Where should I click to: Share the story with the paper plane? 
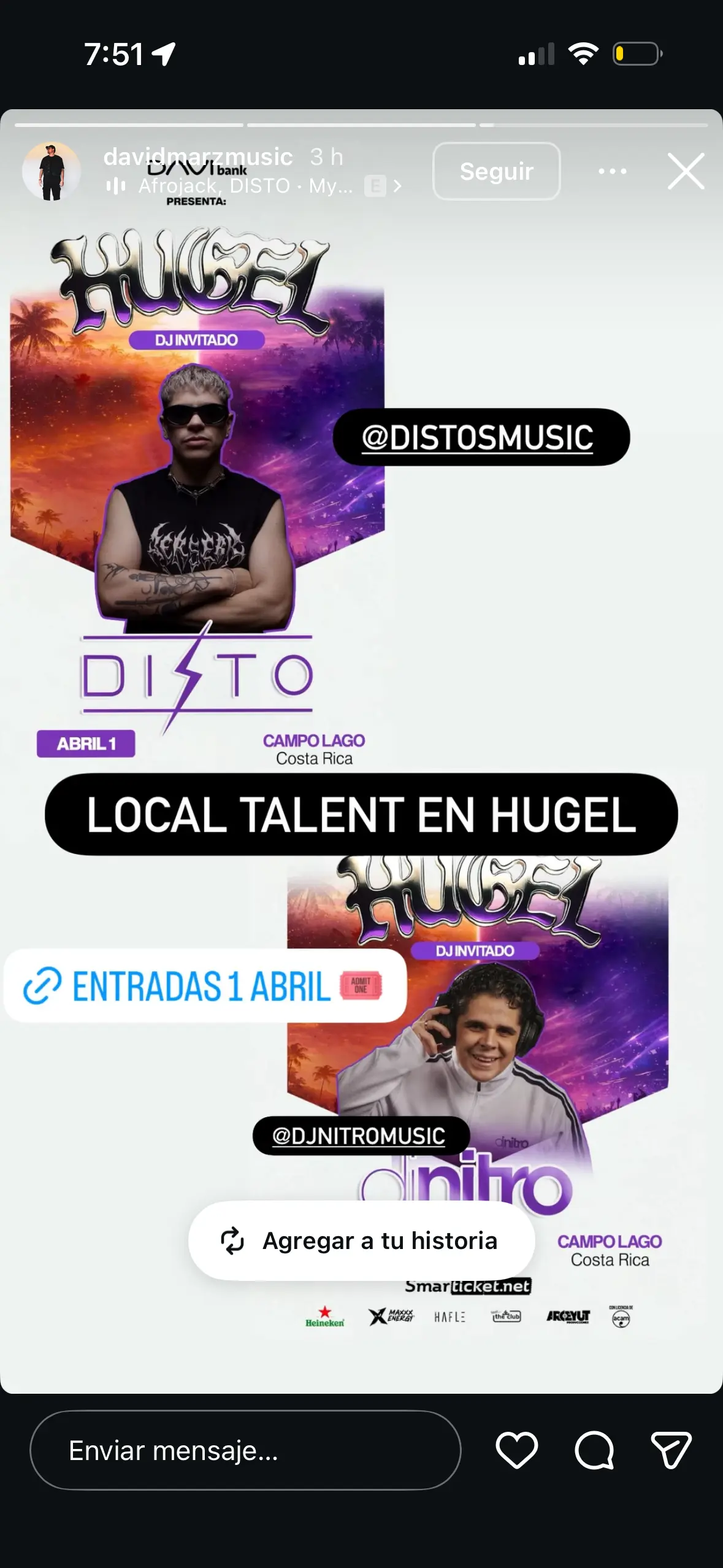pyautogui.click(x=671, y=1450)
